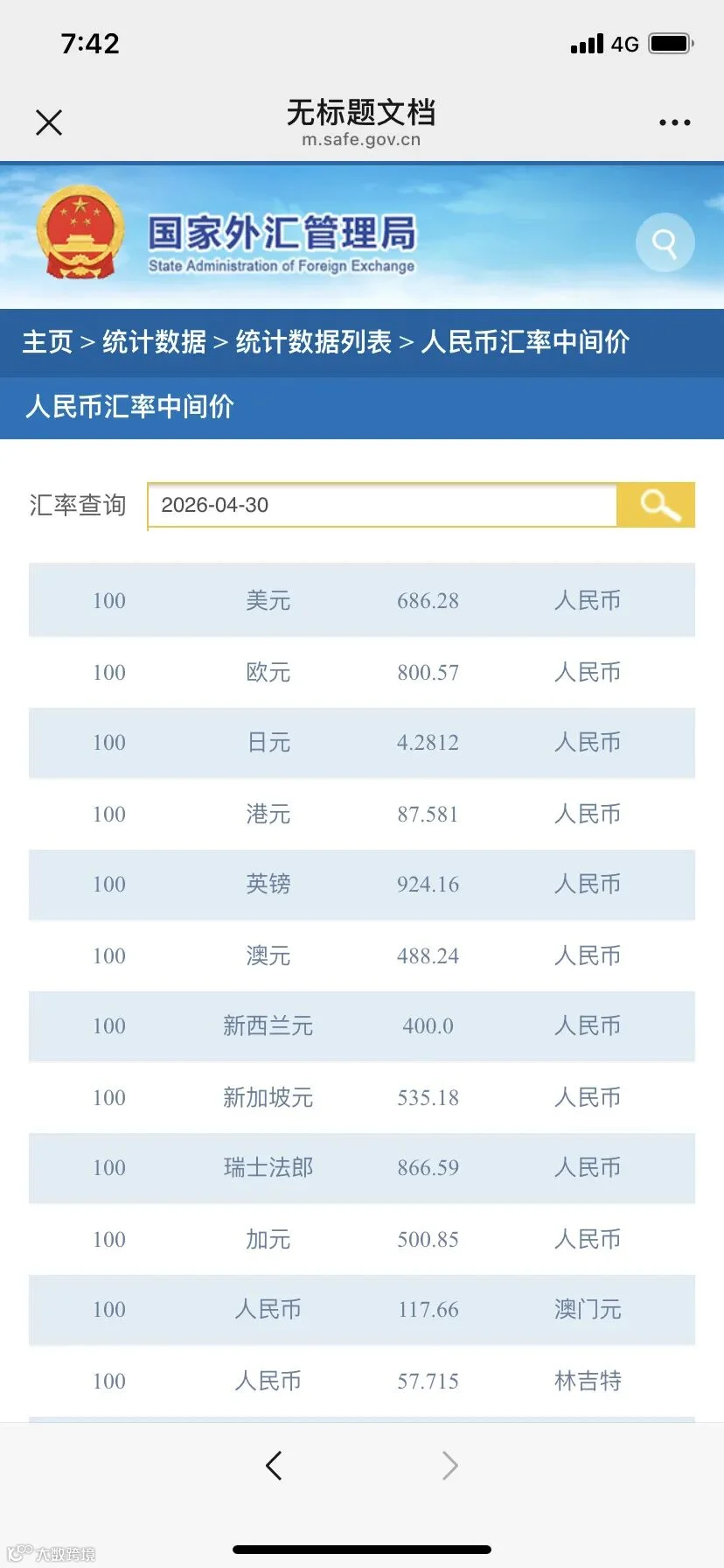724x1568 pixels.
Task: Open 统计数据列表 breadcrumb link
Action: pos(313,341)
